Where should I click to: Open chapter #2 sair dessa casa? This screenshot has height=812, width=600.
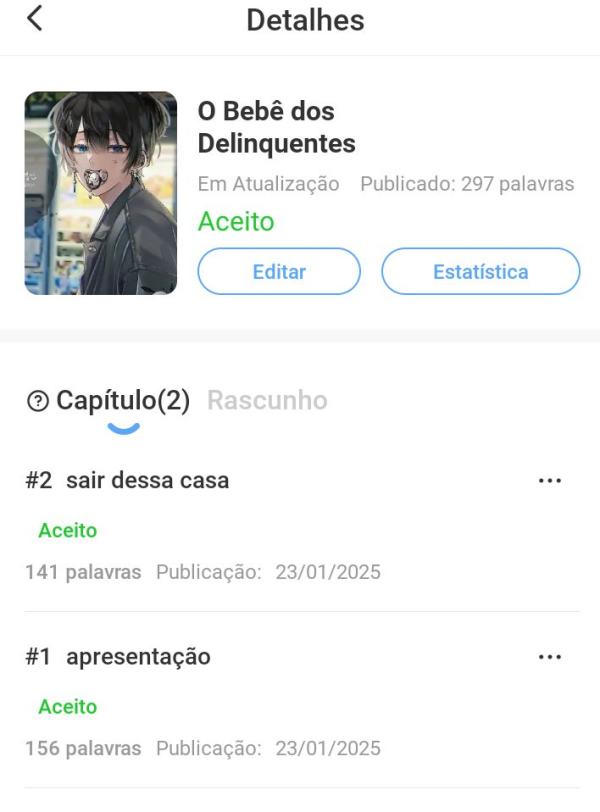pyautogui.click(x=148, y=480)
